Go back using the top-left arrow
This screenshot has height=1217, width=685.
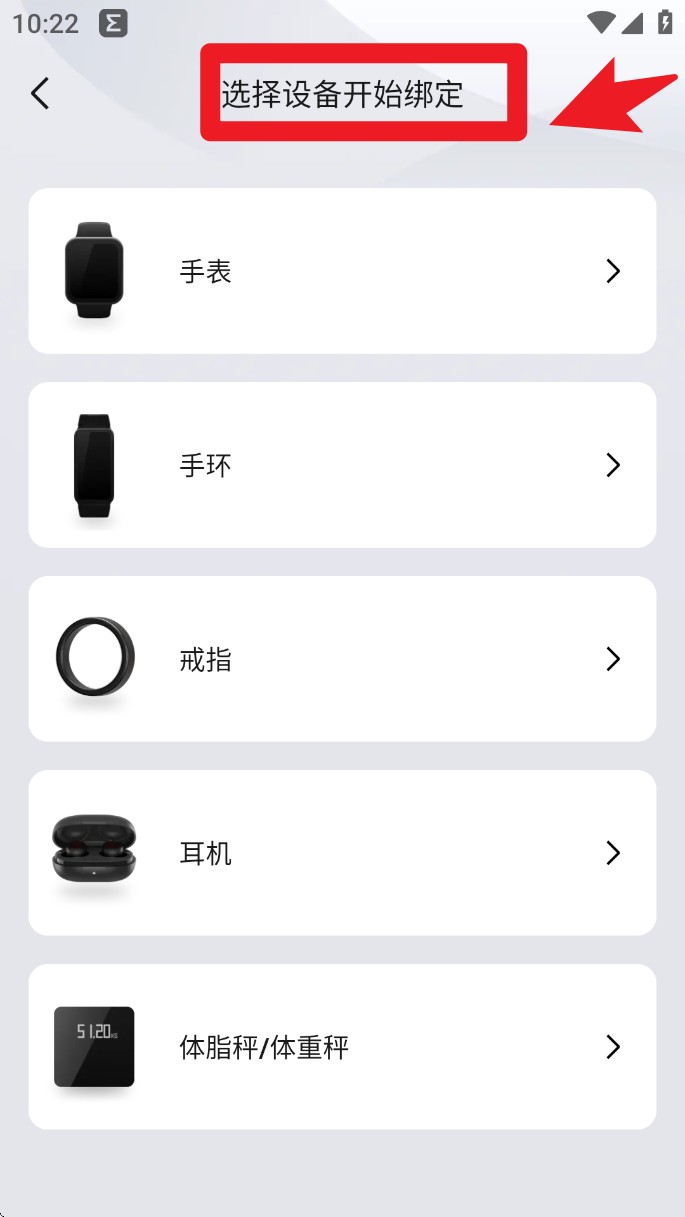pos(40,94)
